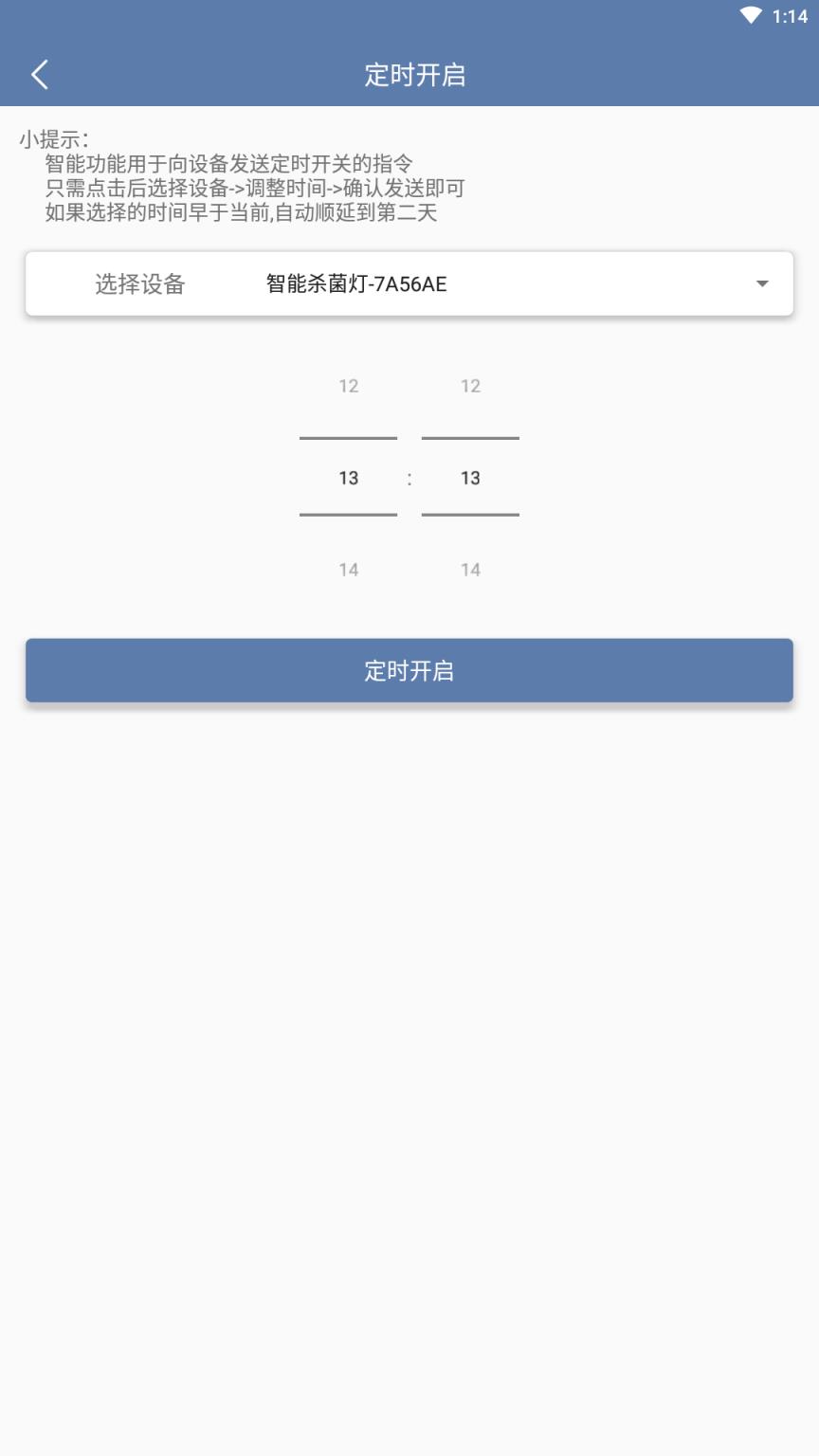Screen dimensions: 819x1456
Task: Tap the current hour value 13
Action: point(348,478)
